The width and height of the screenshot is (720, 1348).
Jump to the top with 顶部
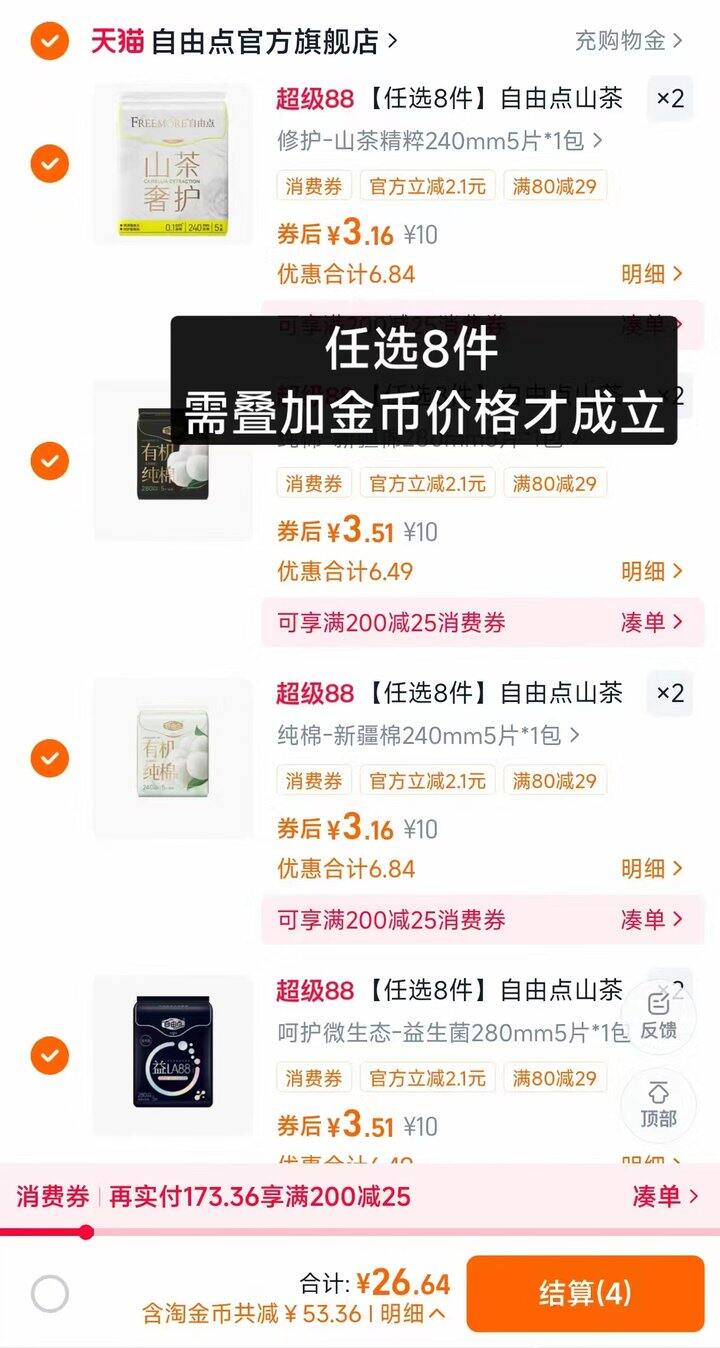pyautogui.click(x=658, y=1103)
